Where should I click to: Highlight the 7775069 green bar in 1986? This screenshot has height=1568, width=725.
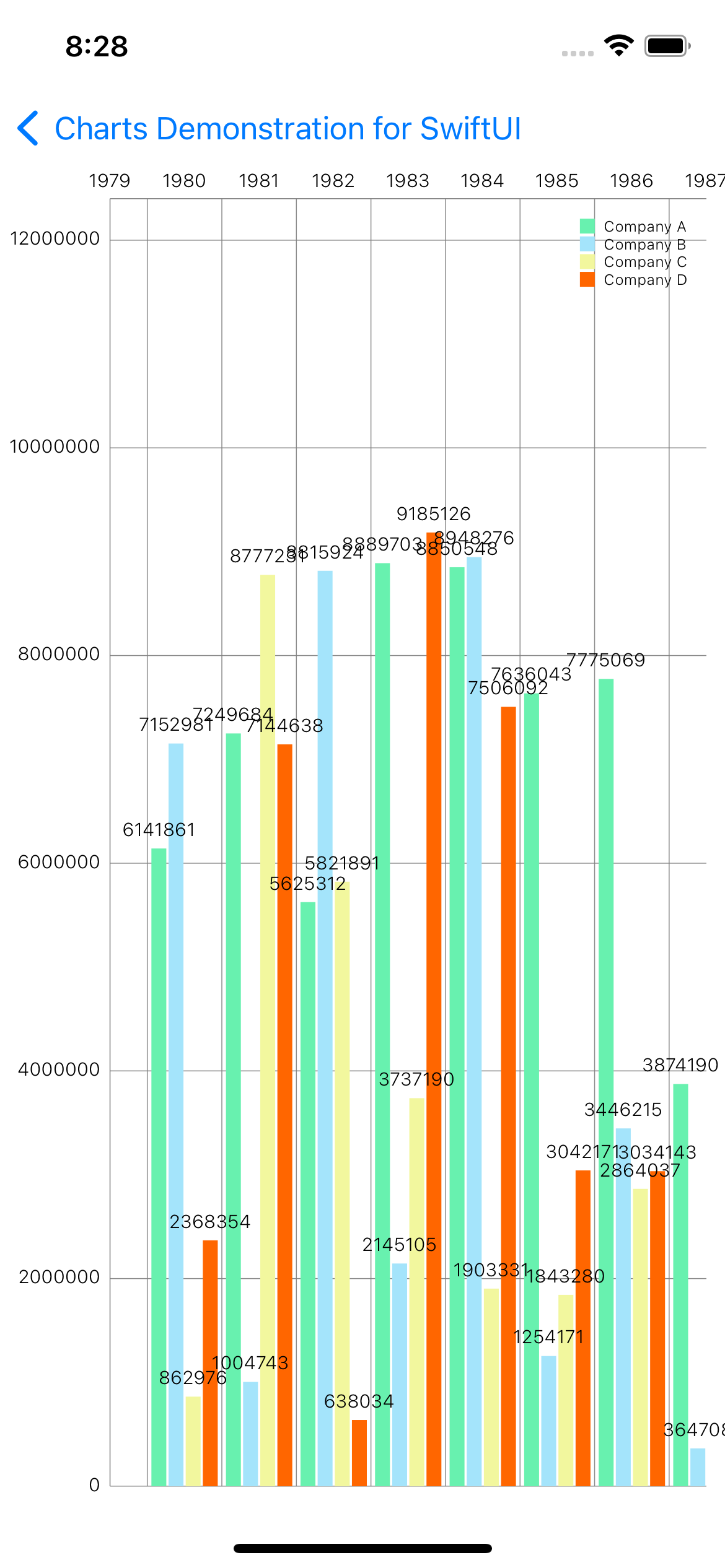606,1082
